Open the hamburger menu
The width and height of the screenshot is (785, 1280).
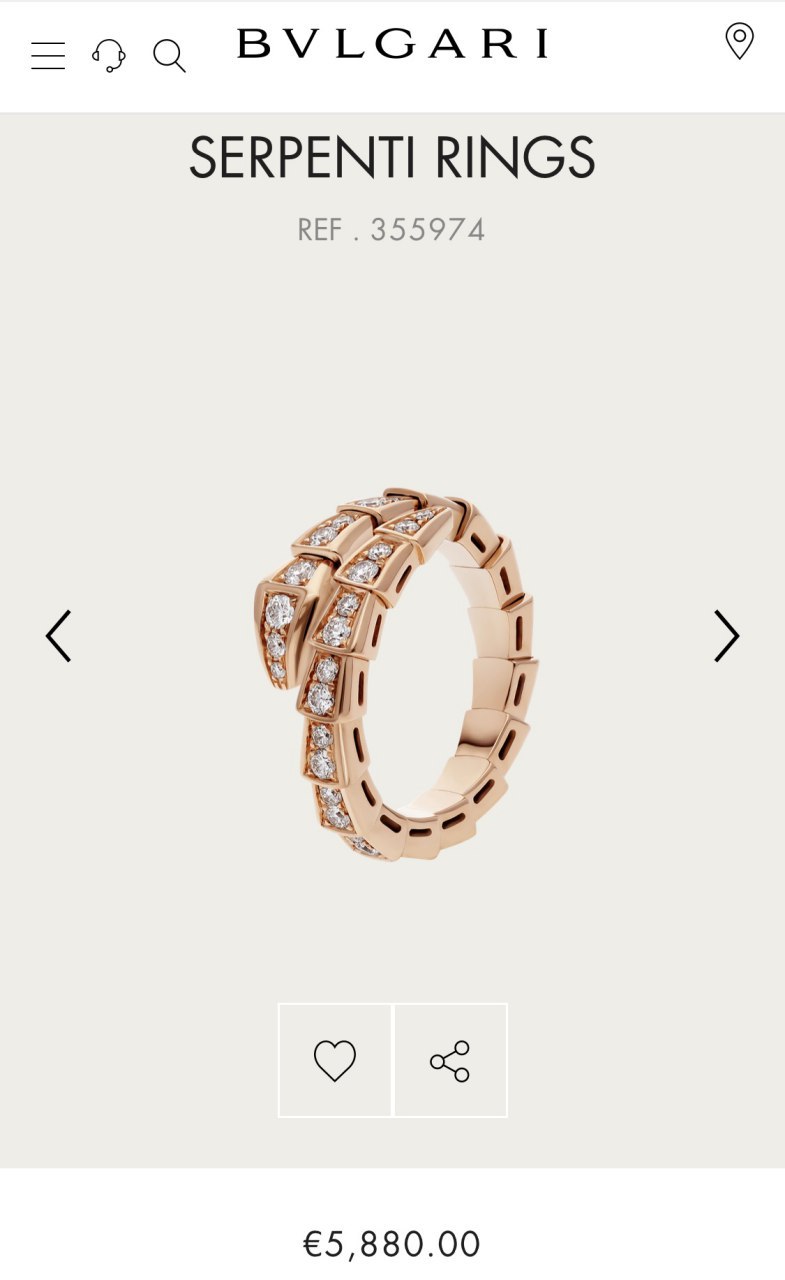48,56
